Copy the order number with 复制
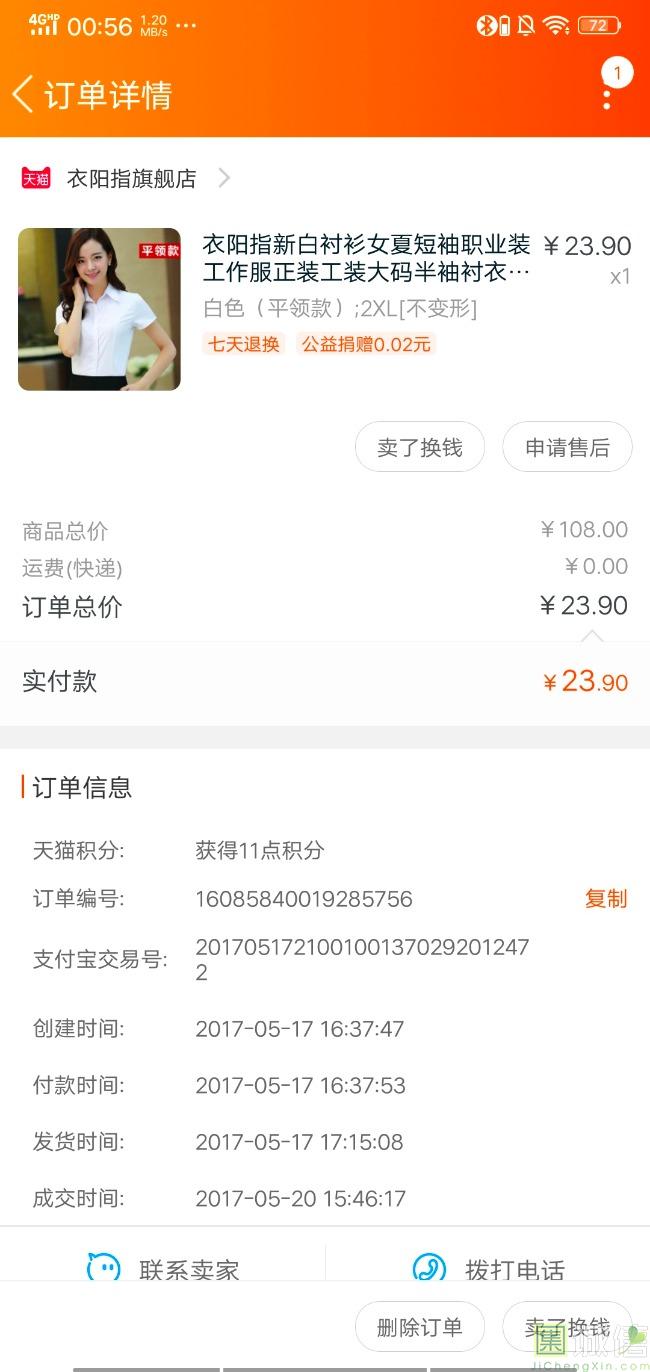This screenshot has width=650, height=1372. (x=605, y=899)
